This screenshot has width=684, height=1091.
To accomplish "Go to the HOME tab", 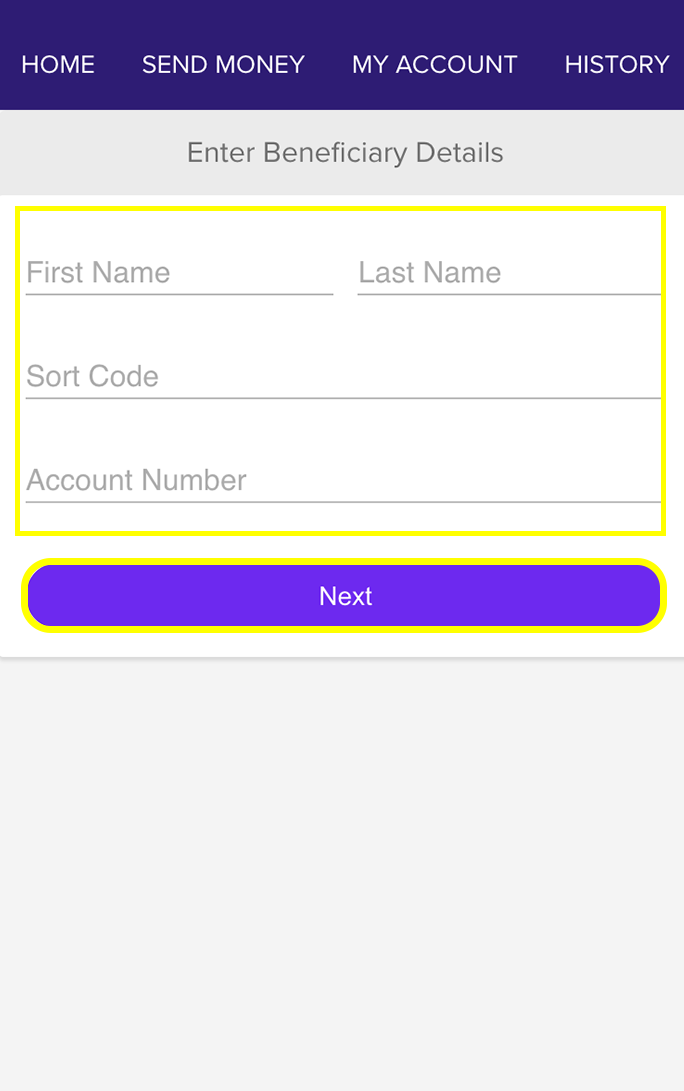I will coord(58,65).
